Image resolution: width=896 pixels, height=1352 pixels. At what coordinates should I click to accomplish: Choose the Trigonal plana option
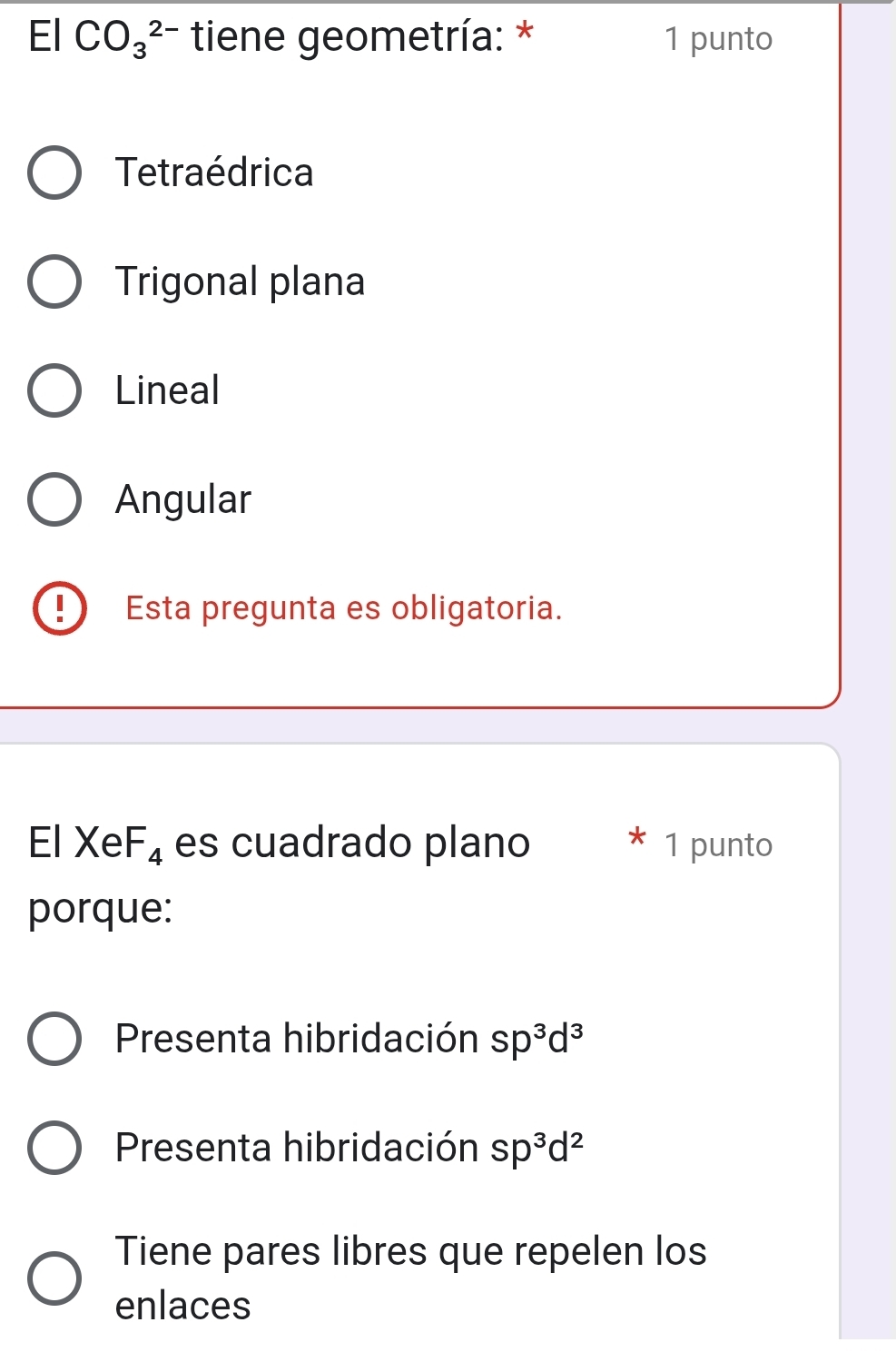[54, 281]
